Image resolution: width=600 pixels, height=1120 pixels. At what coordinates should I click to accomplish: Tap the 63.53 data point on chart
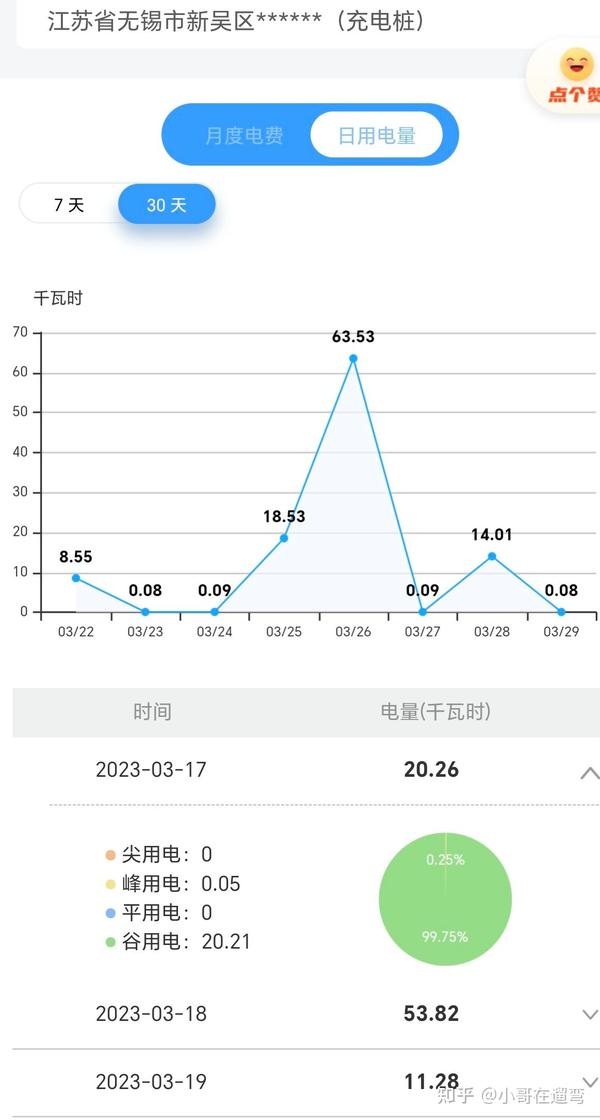click(353, 359)
